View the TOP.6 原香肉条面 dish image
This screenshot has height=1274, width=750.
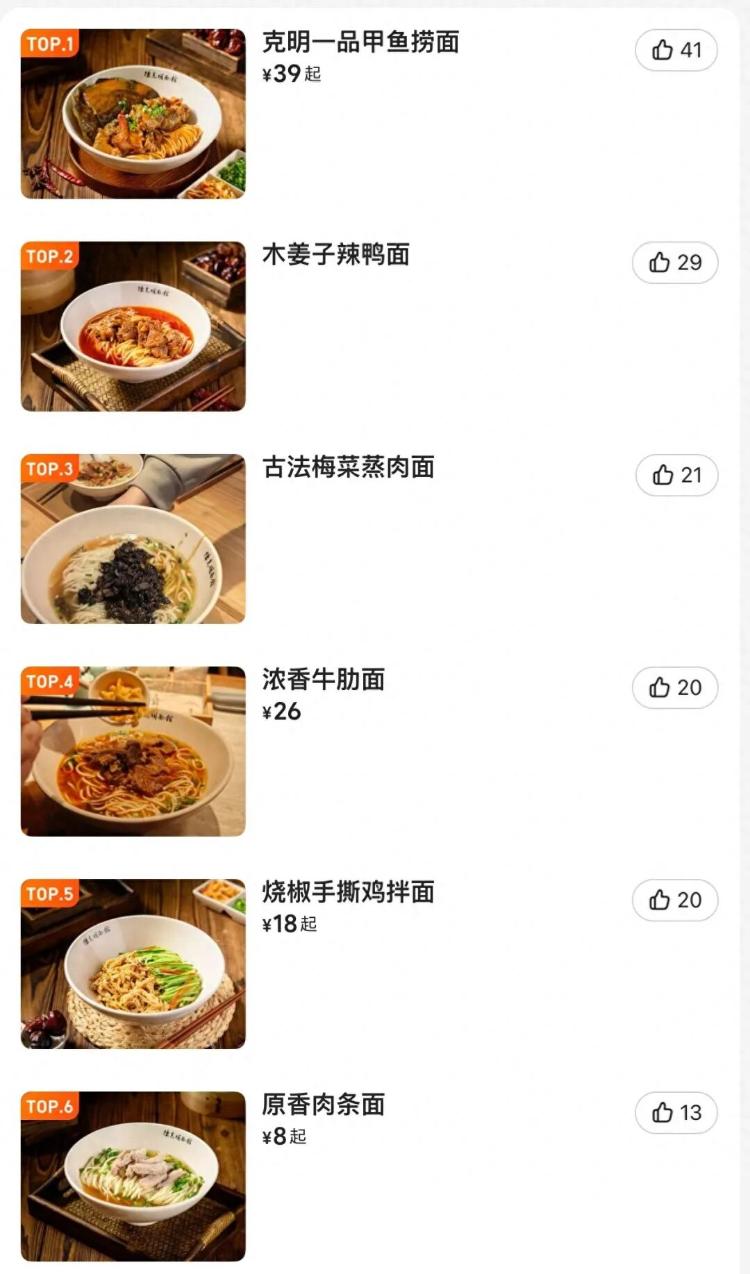[x=133, y=1176]
